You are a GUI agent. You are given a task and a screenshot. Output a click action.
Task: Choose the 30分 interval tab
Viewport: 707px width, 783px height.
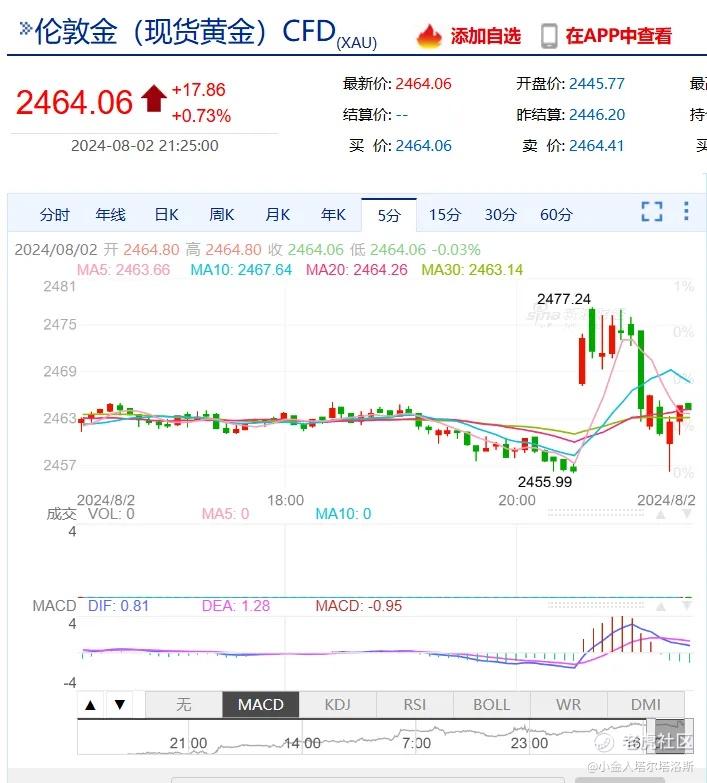point(500,215)
